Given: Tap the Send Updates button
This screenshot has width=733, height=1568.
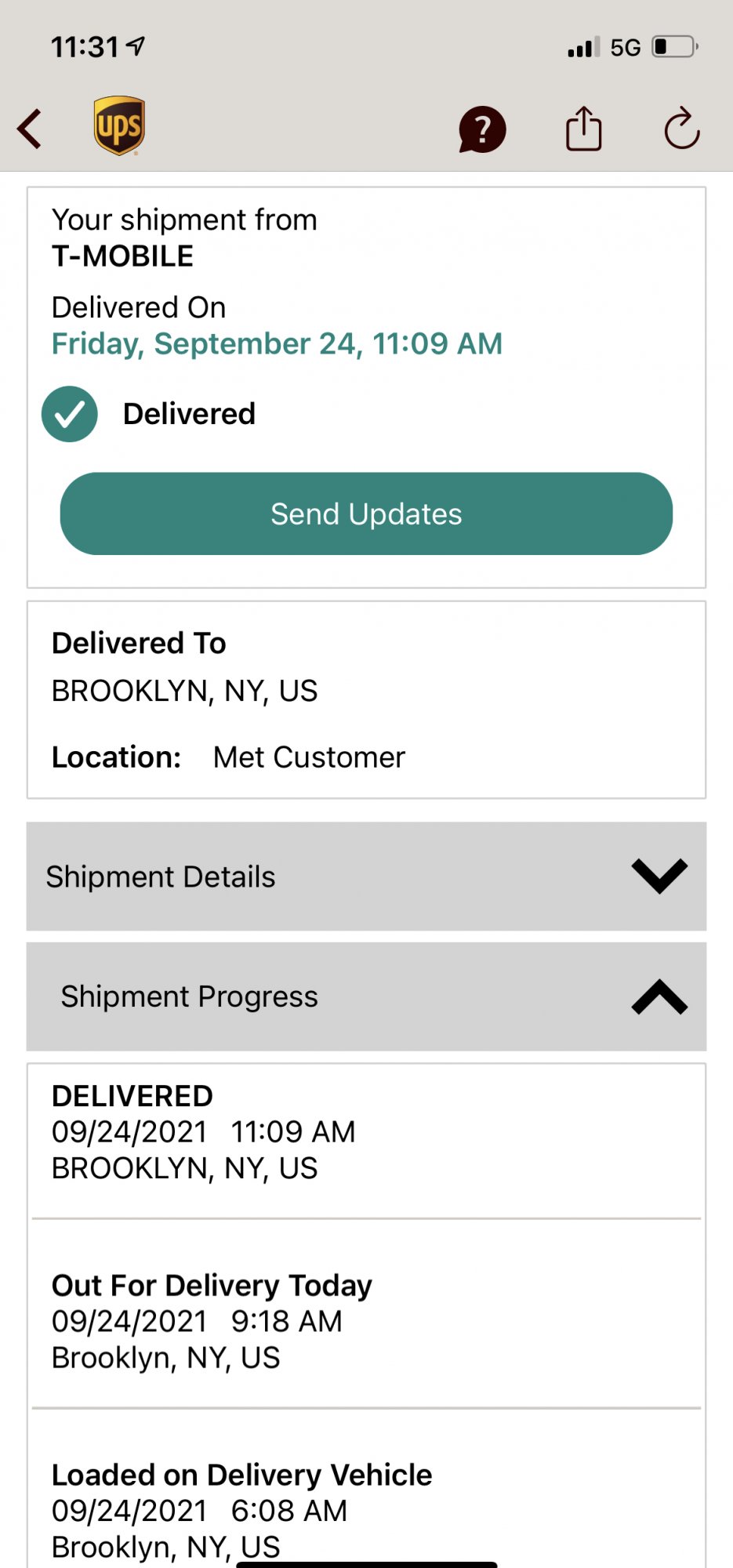Looking at the screenshot, I should point(366,514).
